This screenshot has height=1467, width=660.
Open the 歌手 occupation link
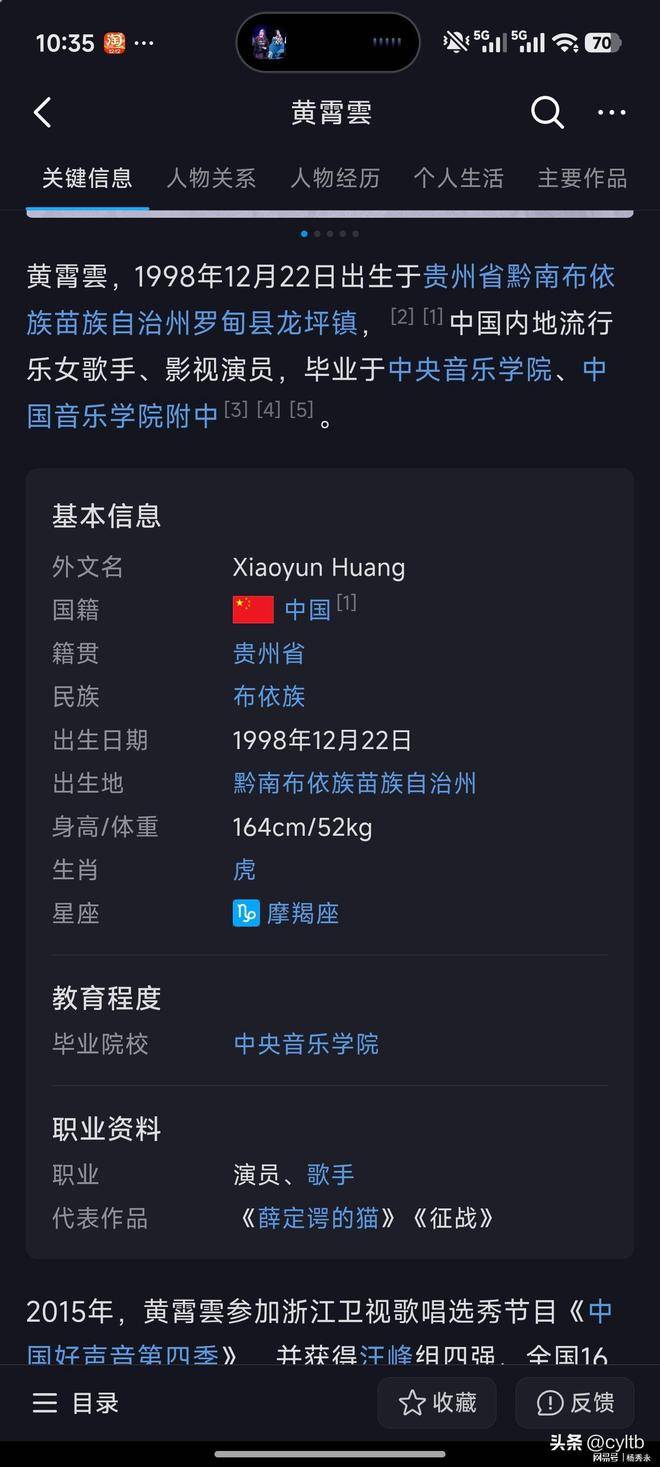click(330, 1174)
